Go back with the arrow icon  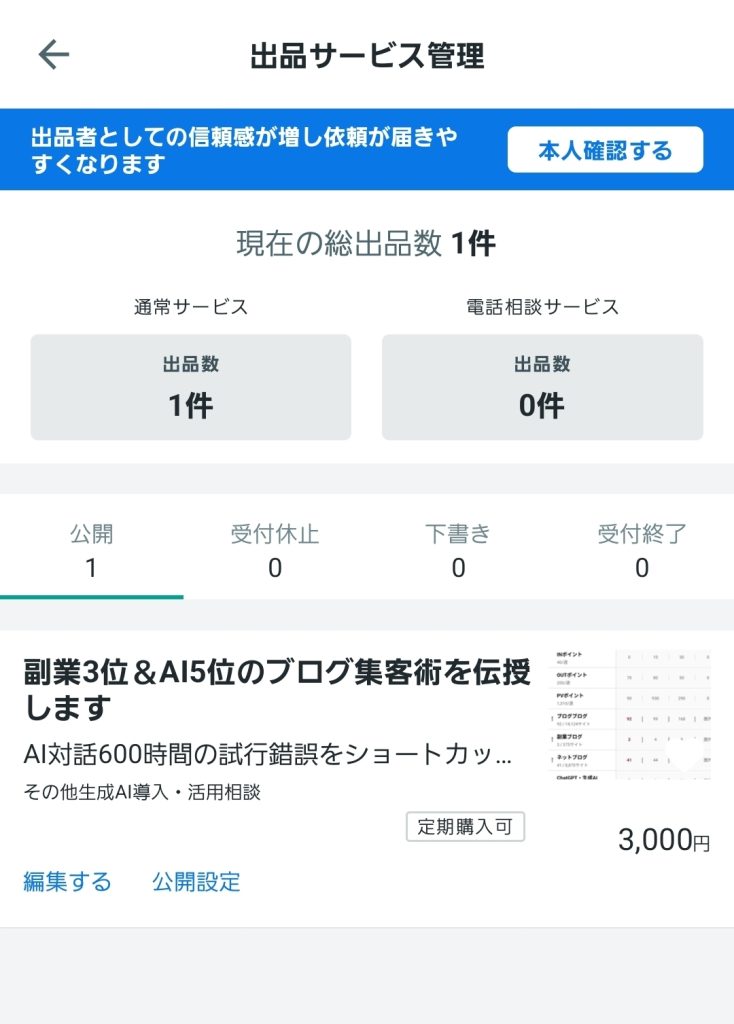point(54,55)
